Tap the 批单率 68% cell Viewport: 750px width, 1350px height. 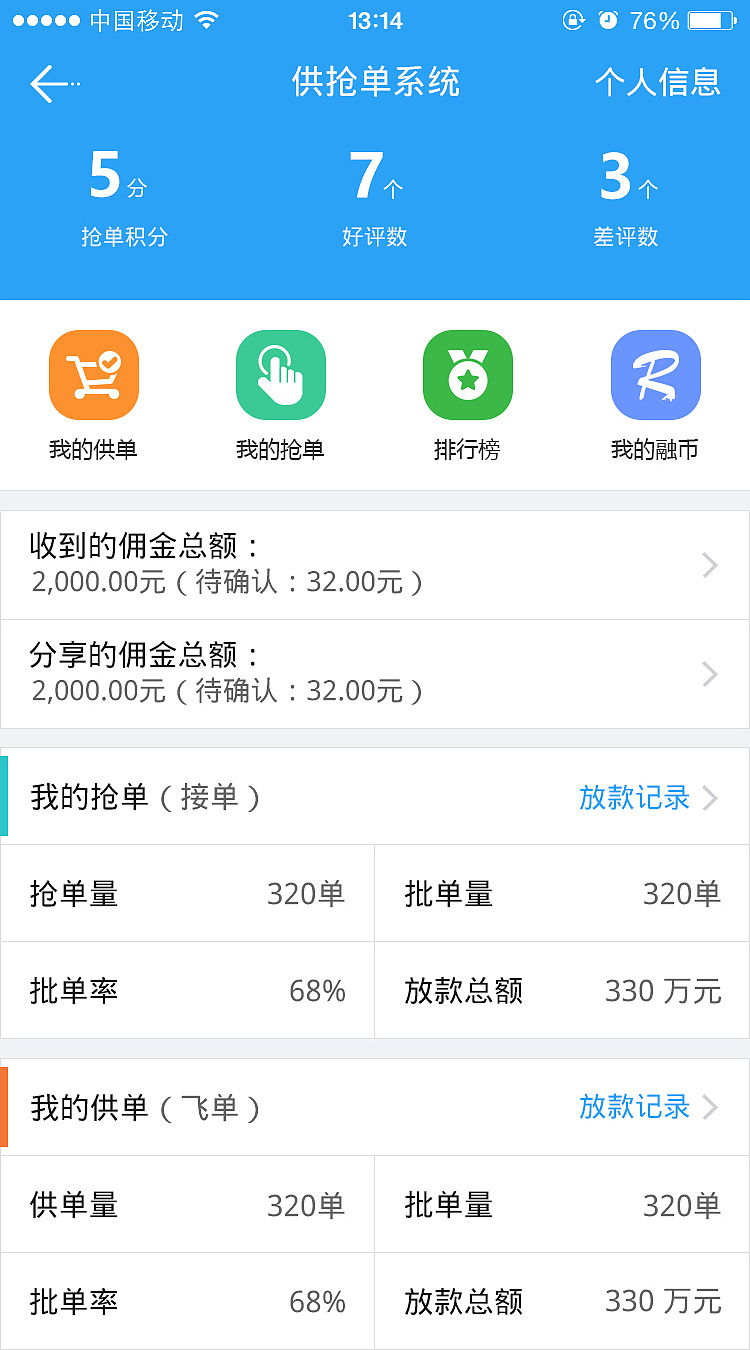click(x=187, y=990)
